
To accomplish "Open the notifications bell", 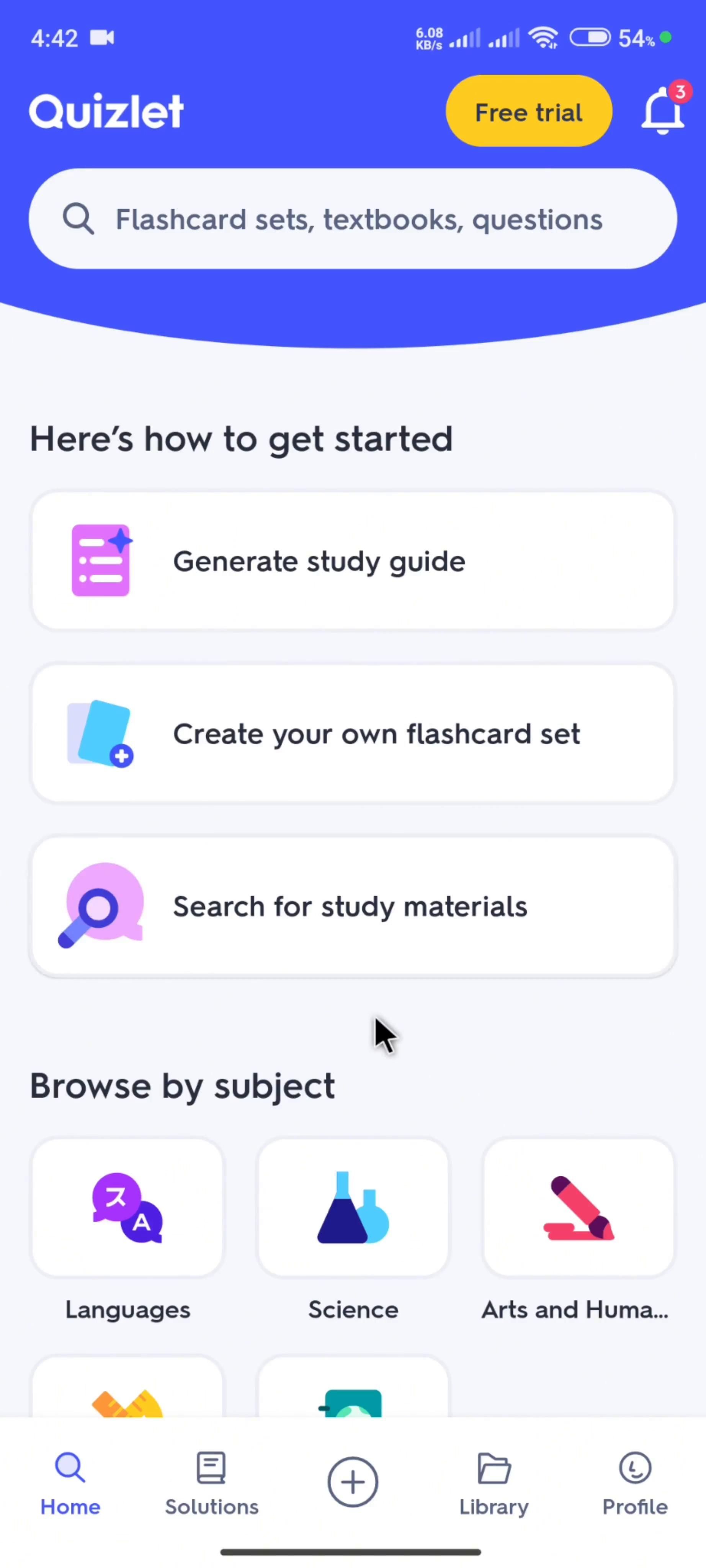I will tap(662, 111).
